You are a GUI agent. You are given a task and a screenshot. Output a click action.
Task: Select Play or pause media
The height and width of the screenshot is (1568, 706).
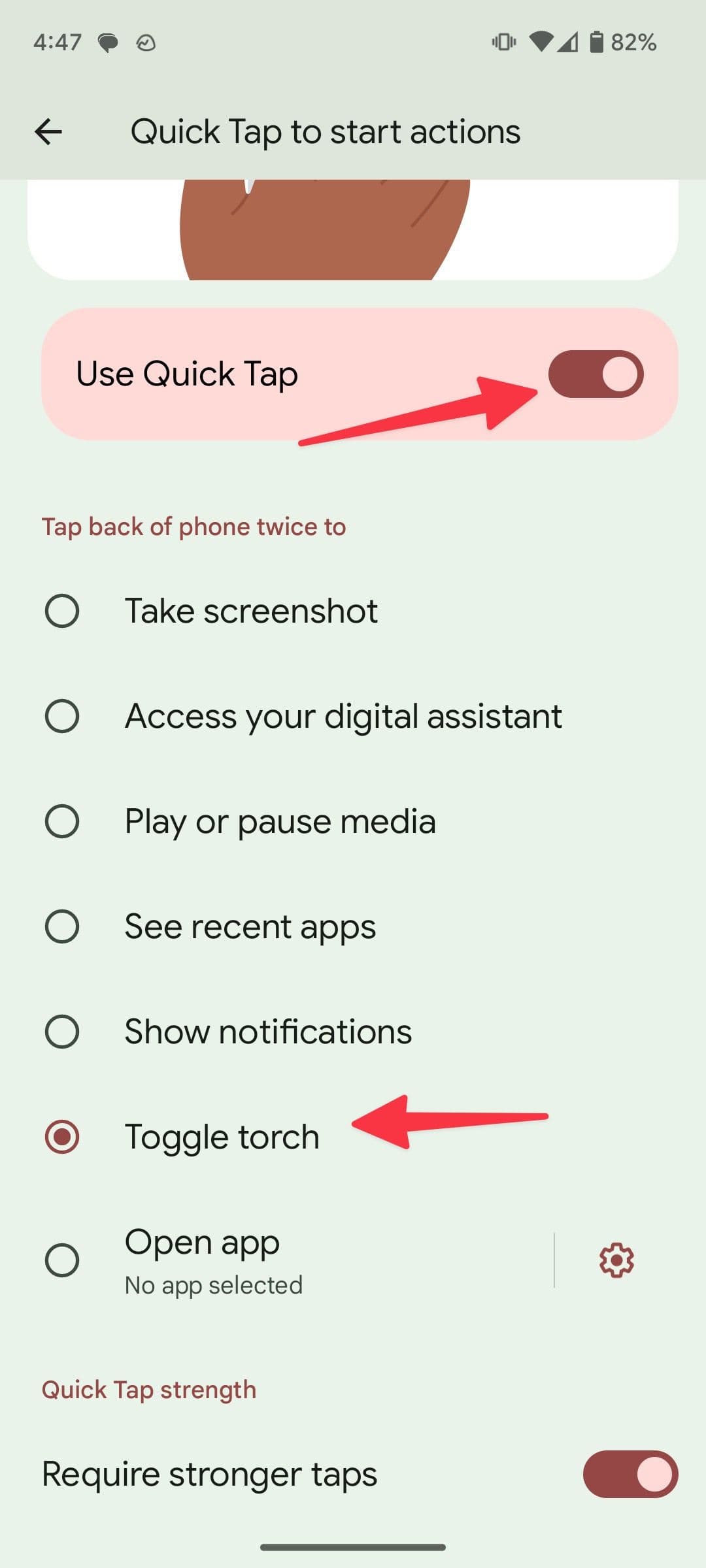coord(62,821)
